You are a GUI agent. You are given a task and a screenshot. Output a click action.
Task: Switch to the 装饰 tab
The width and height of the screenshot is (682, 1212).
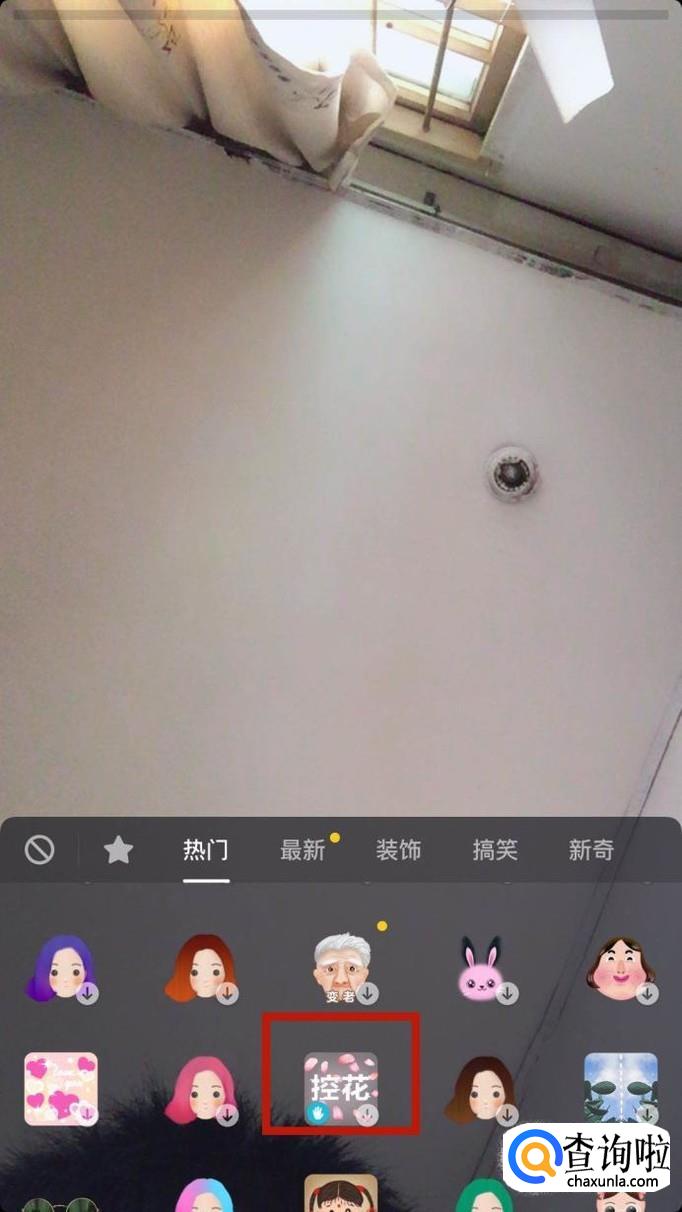(398, 851)
